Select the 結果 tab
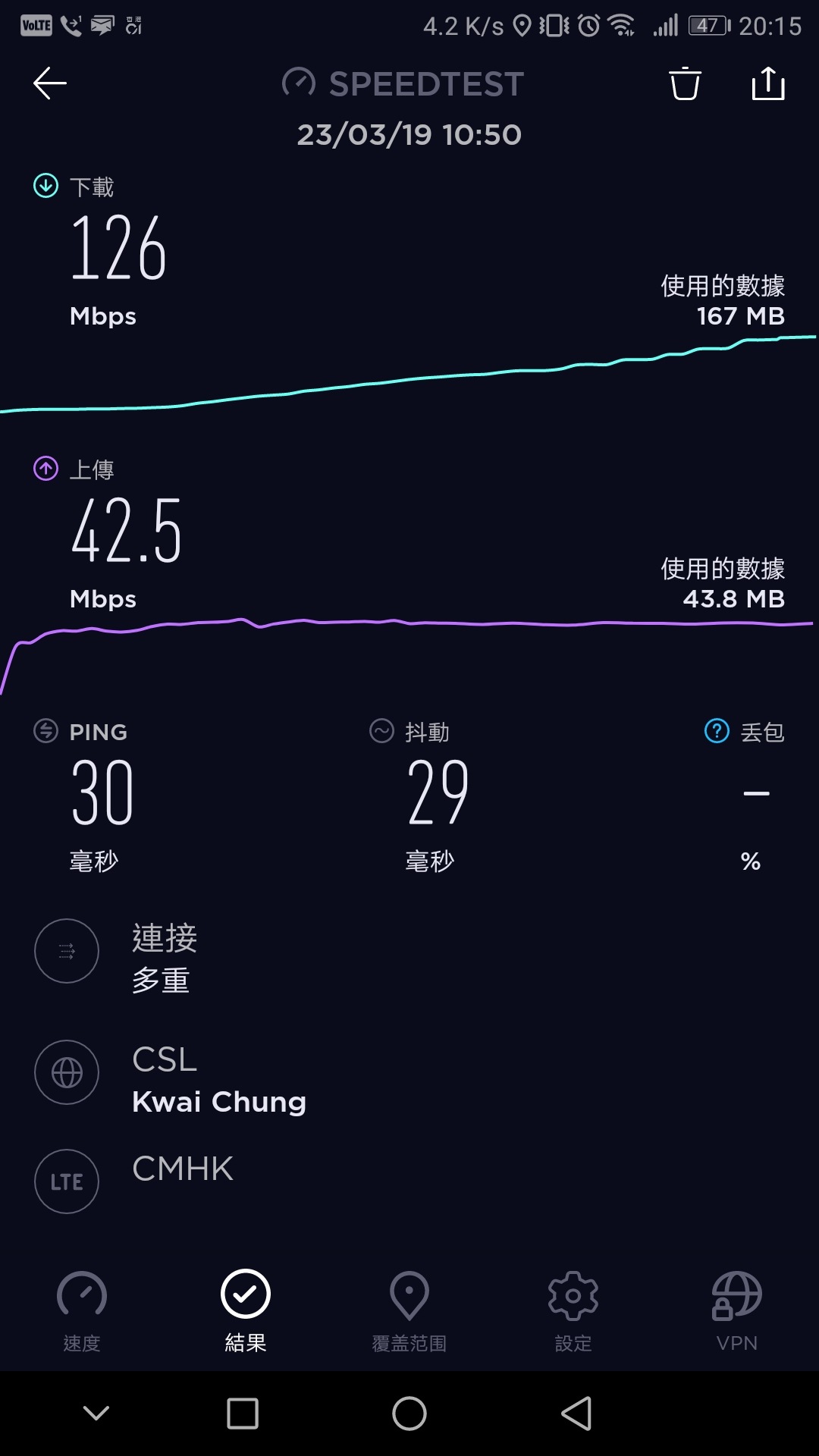 point(246,1312)
